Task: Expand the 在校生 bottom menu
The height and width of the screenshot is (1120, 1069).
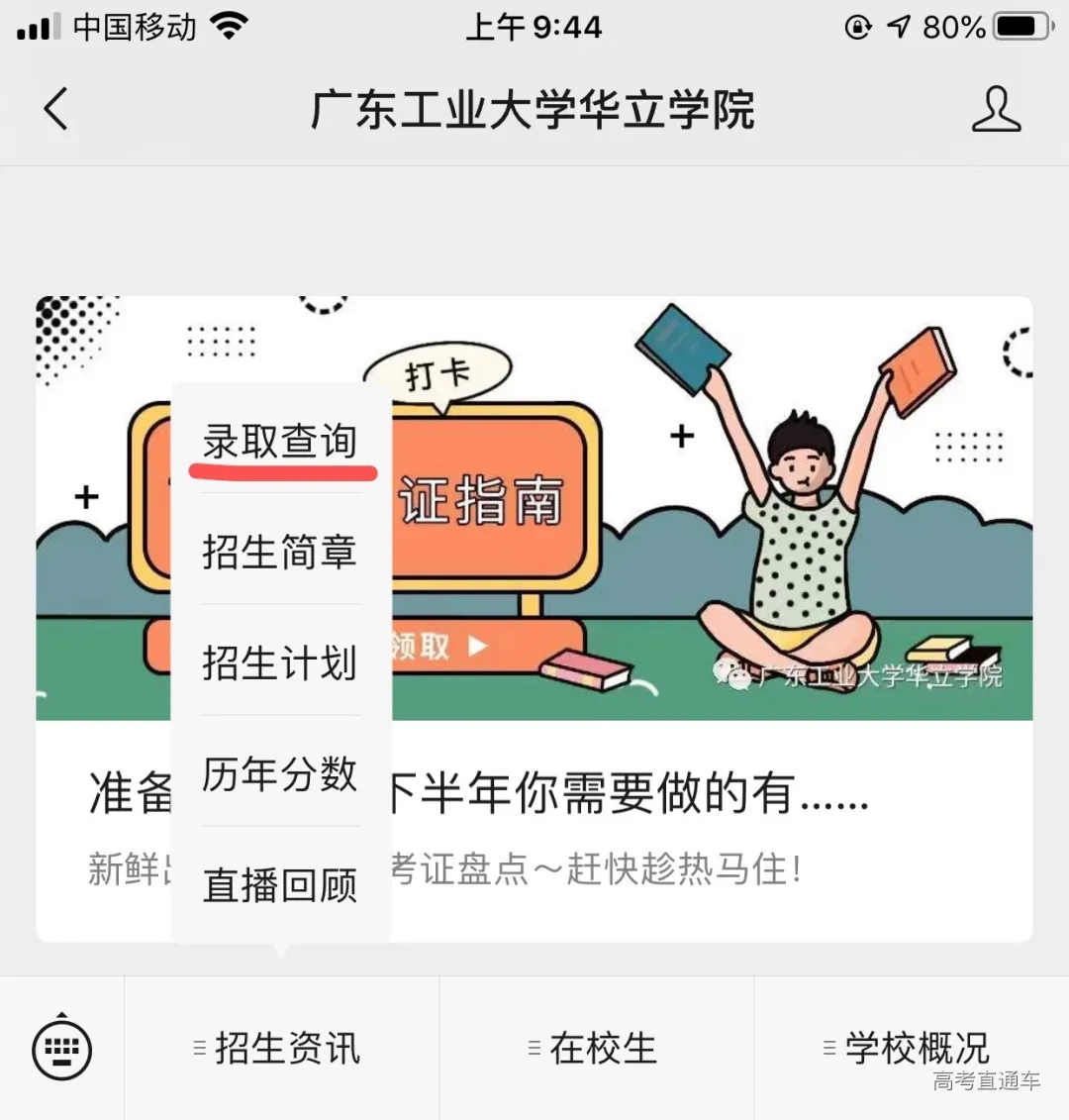Action: 596,1048
